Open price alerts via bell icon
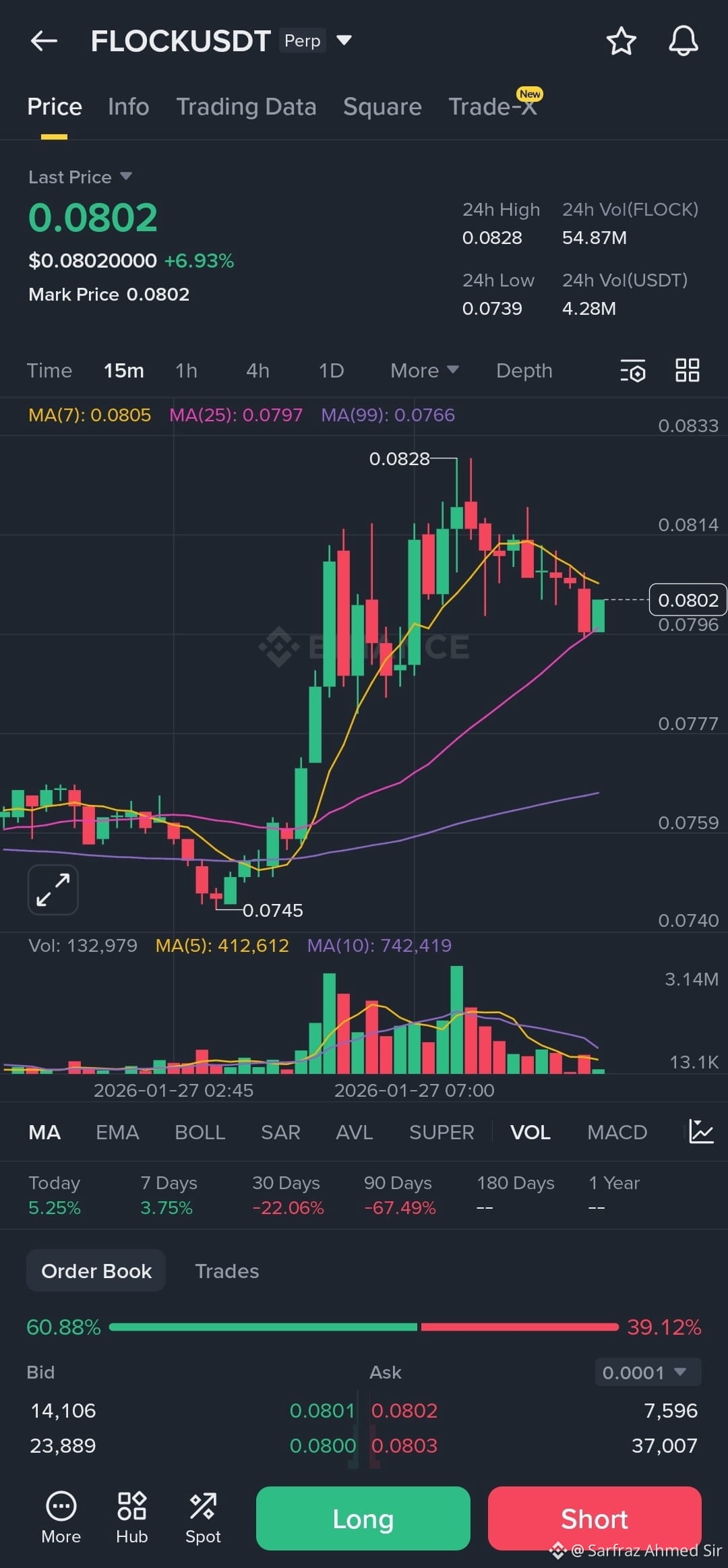The height and width of the screenshot is (1568, 728). point(683,41)
